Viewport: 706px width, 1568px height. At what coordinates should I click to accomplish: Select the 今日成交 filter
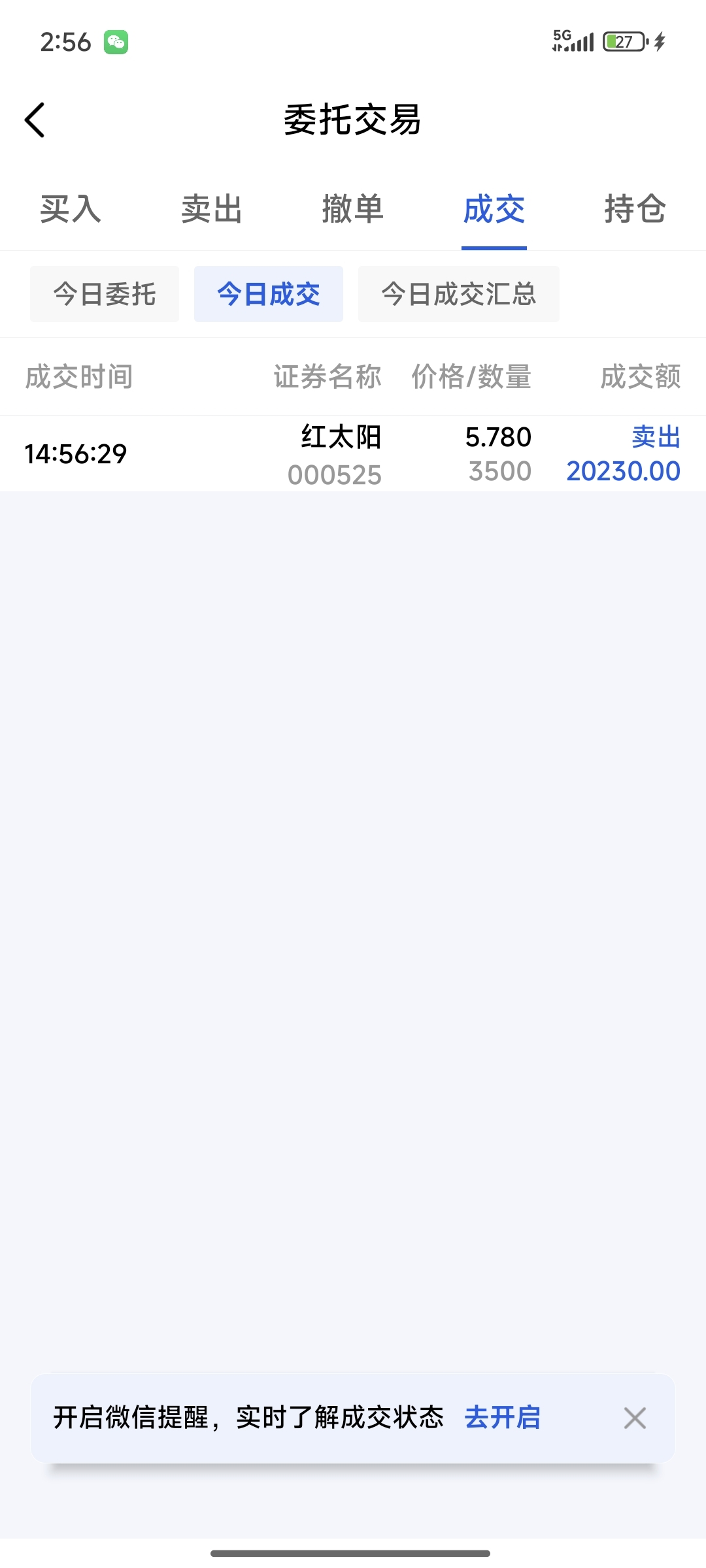[269, 294]
